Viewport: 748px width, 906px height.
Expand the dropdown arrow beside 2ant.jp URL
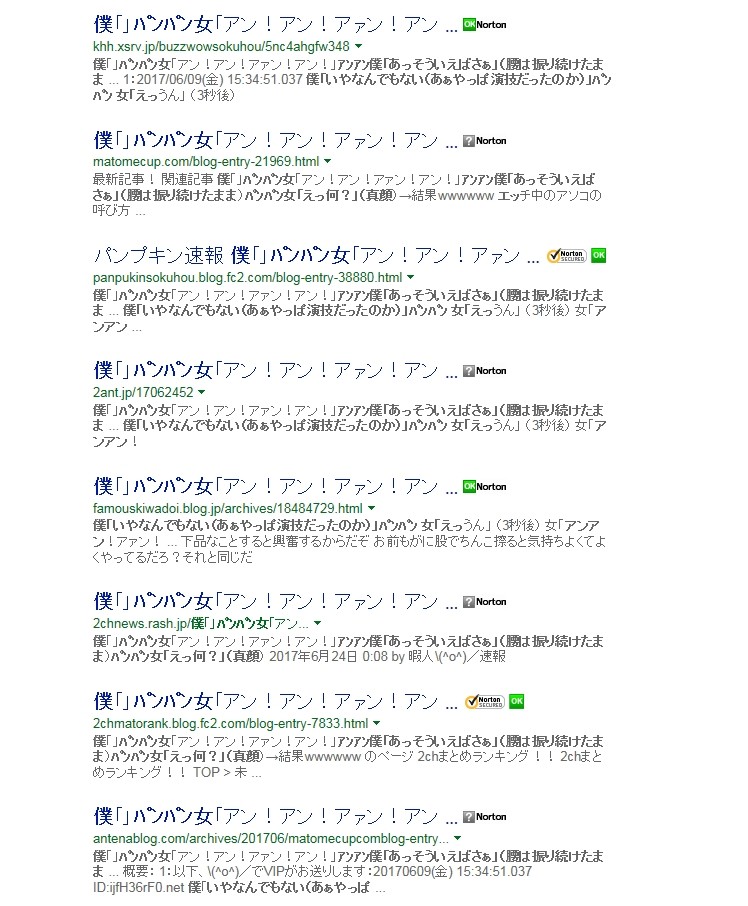coord(202,393)
